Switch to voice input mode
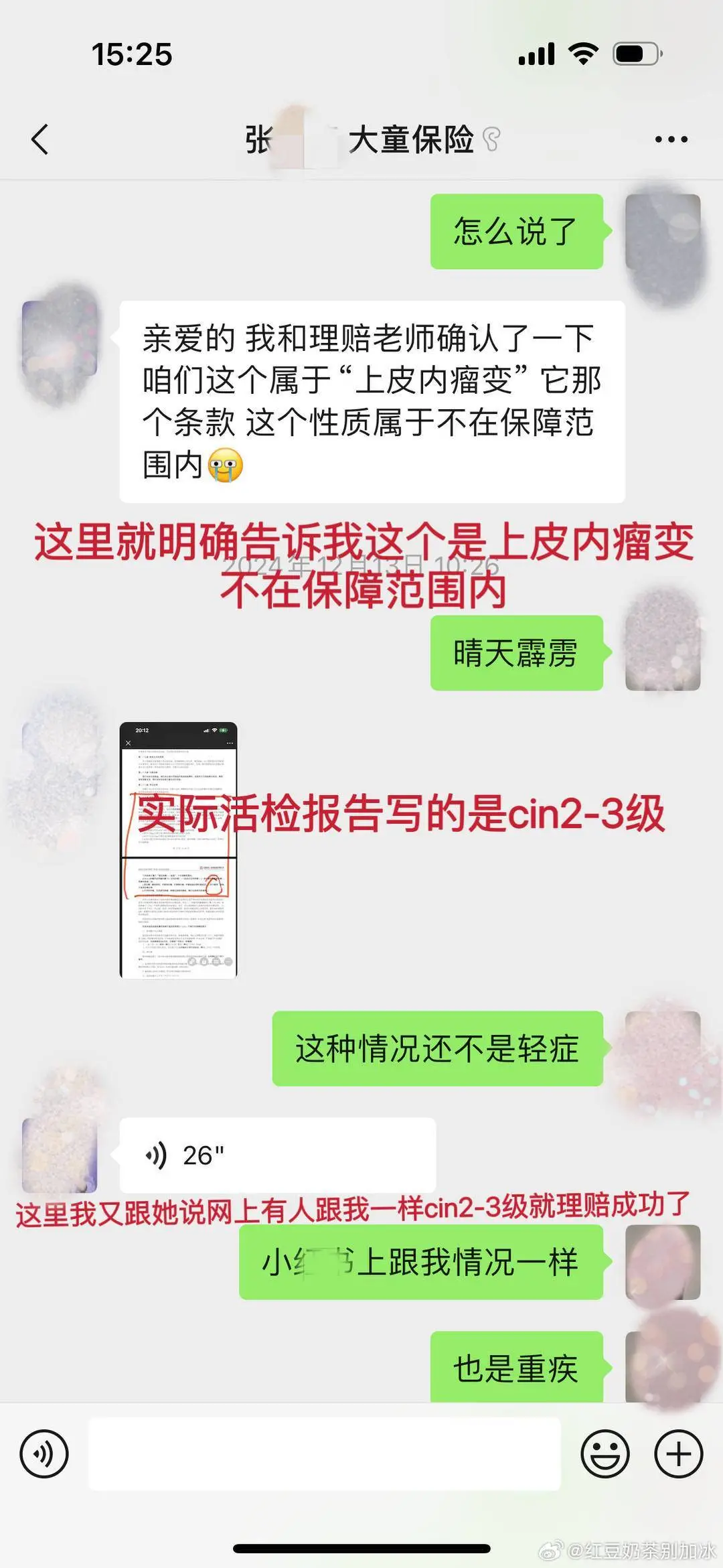 click(44, 1454)
